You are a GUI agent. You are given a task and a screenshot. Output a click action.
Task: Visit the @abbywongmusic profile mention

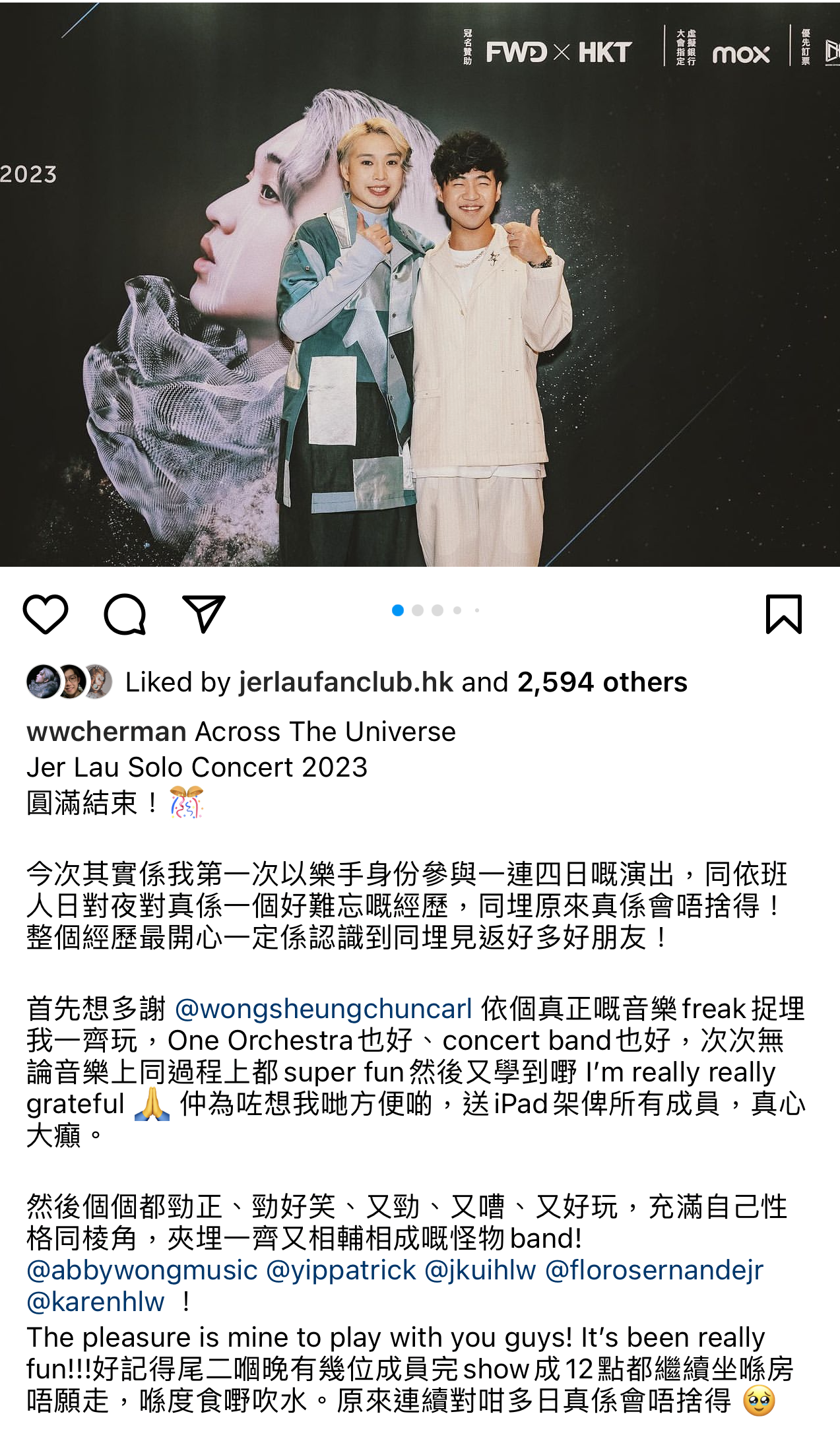(142, 1270)
